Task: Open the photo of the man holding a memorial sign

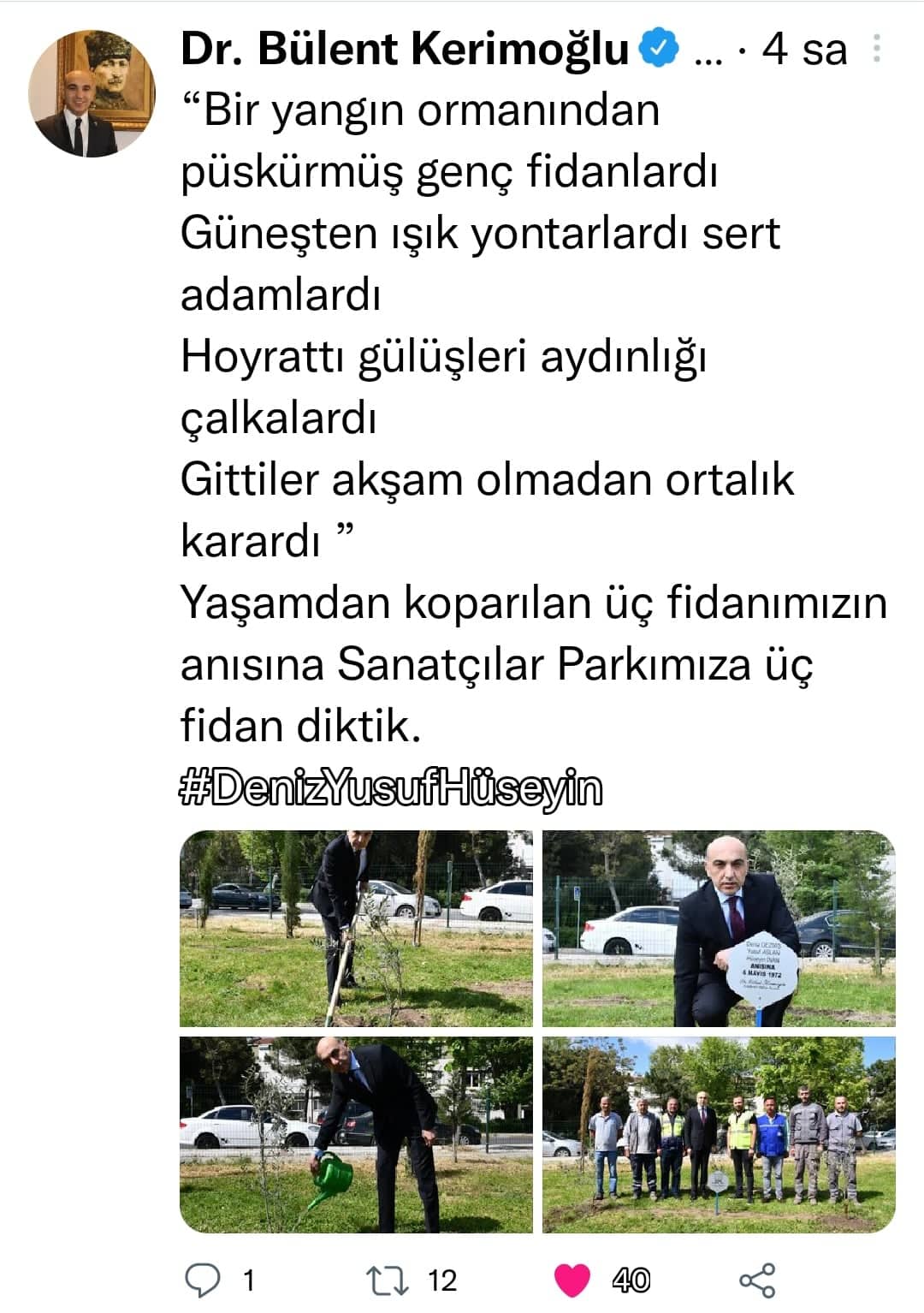Action: [719, 929]
